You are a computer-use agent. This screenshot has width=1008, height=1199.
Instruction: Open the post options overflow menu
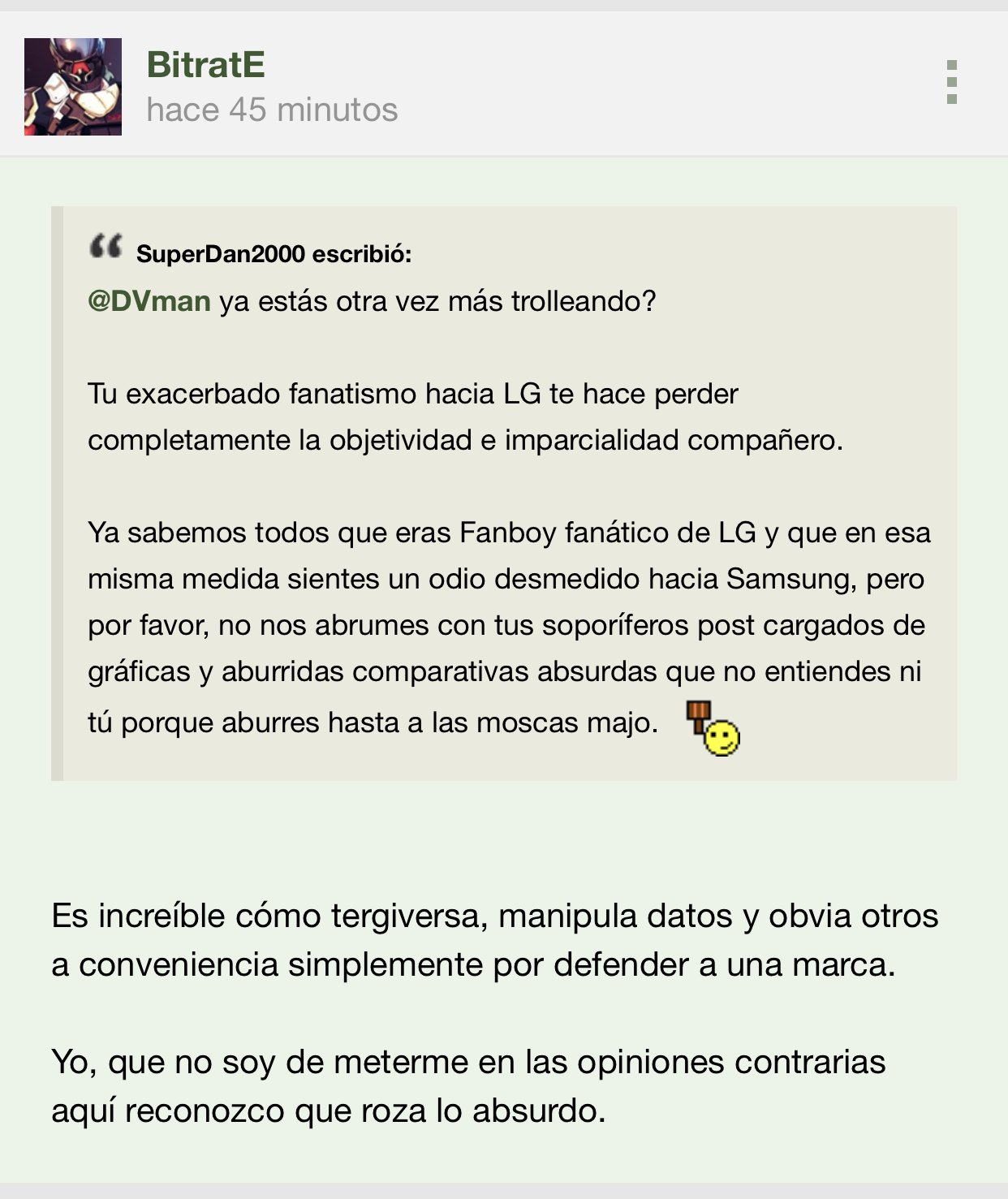(x=952, y=82)
